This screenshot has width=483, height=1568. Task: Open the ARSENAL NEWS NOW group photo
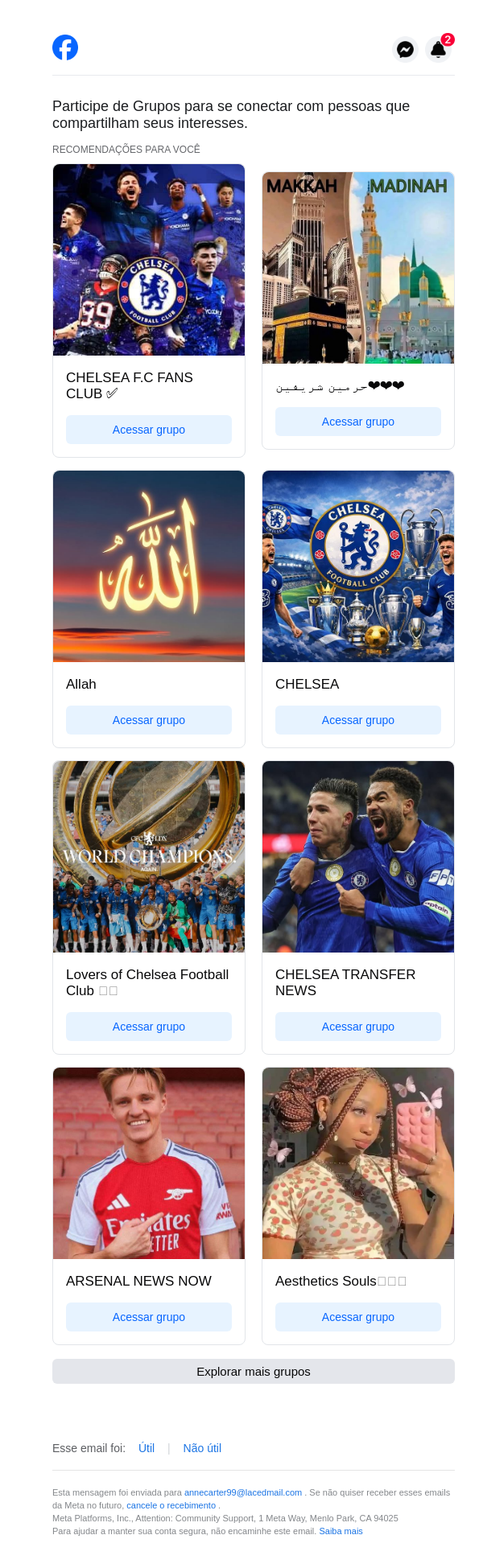(x=149, y=1163)
